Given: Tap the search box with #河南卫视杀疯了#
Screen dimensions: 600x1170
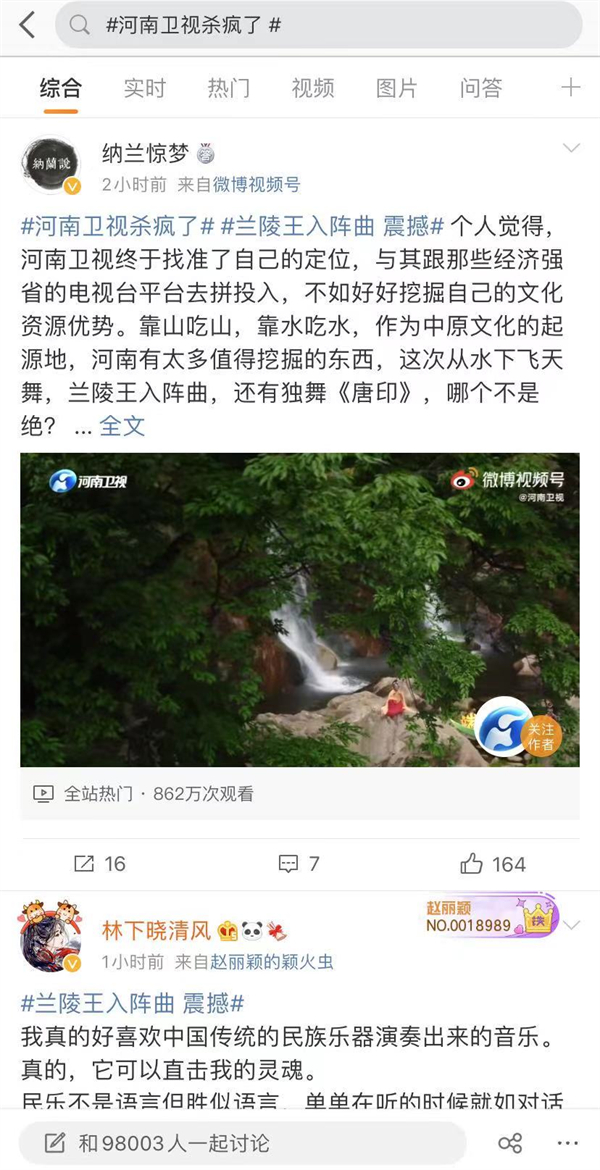Looking at the screenshot, I should click(x=318, y=25).
